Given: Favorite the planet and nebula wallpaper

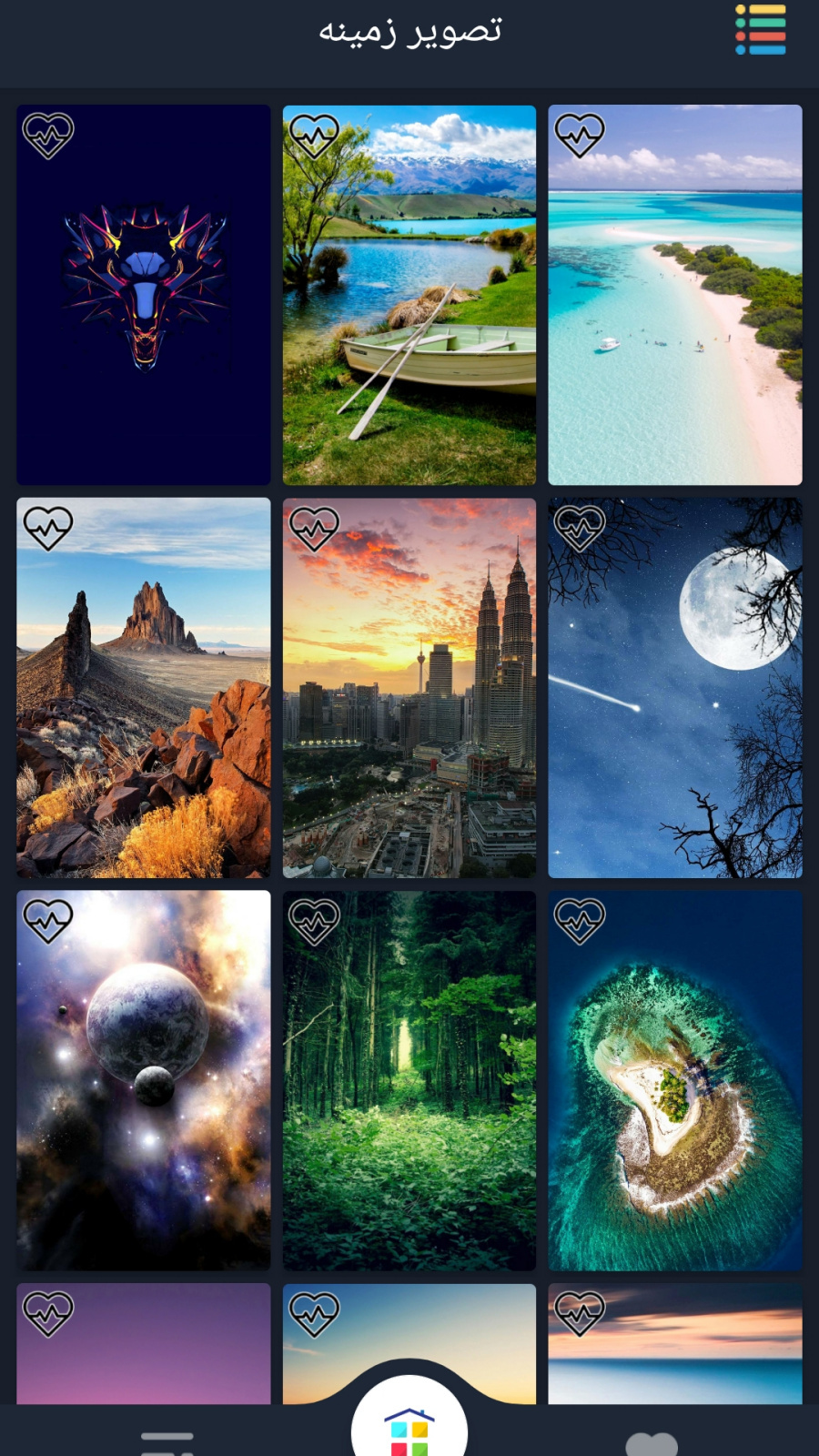Looking at the screenshot, I should 48,921.
